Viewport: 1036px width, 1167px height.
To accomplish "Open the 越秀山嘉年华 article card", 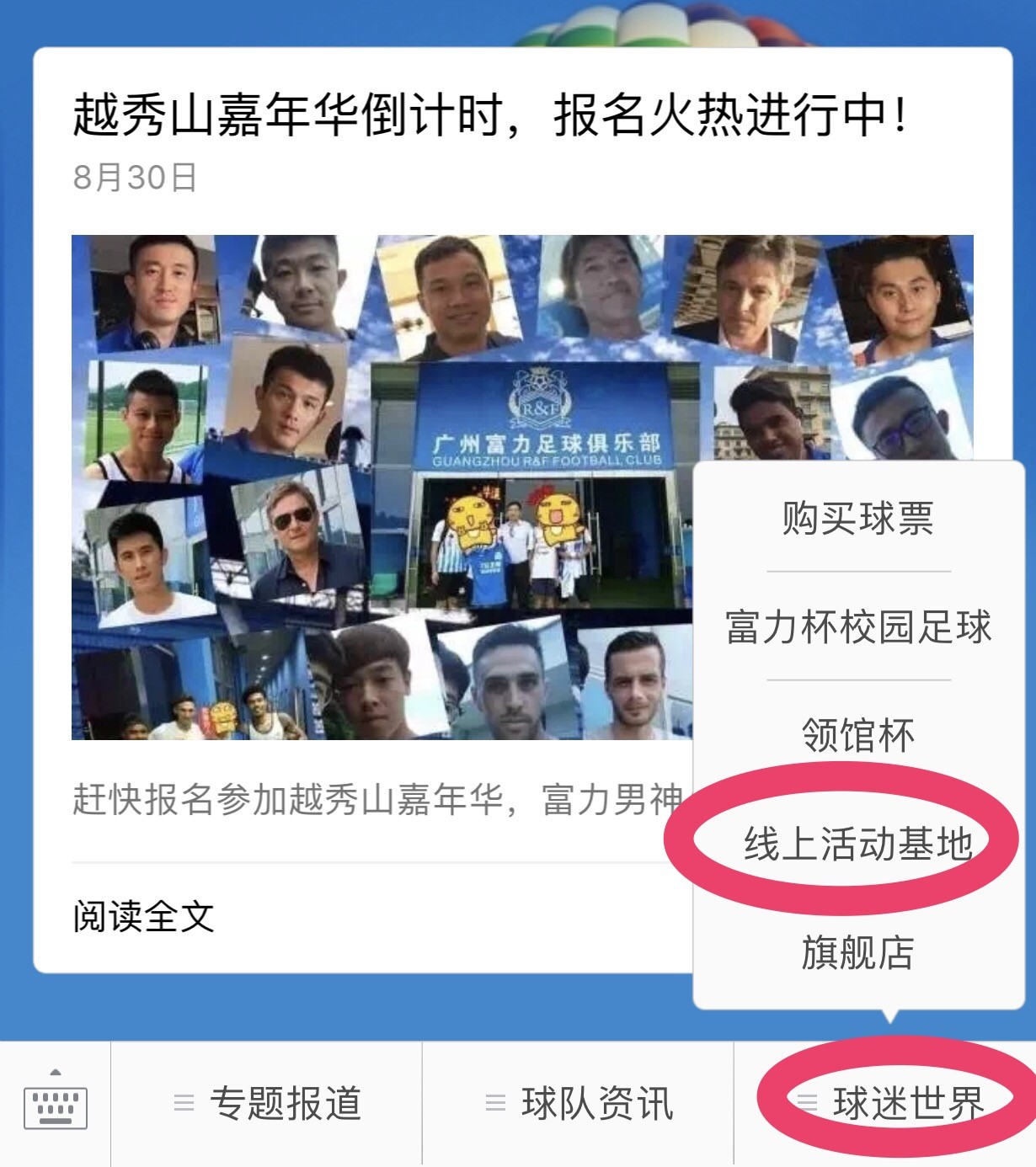I will click(489, 115).
